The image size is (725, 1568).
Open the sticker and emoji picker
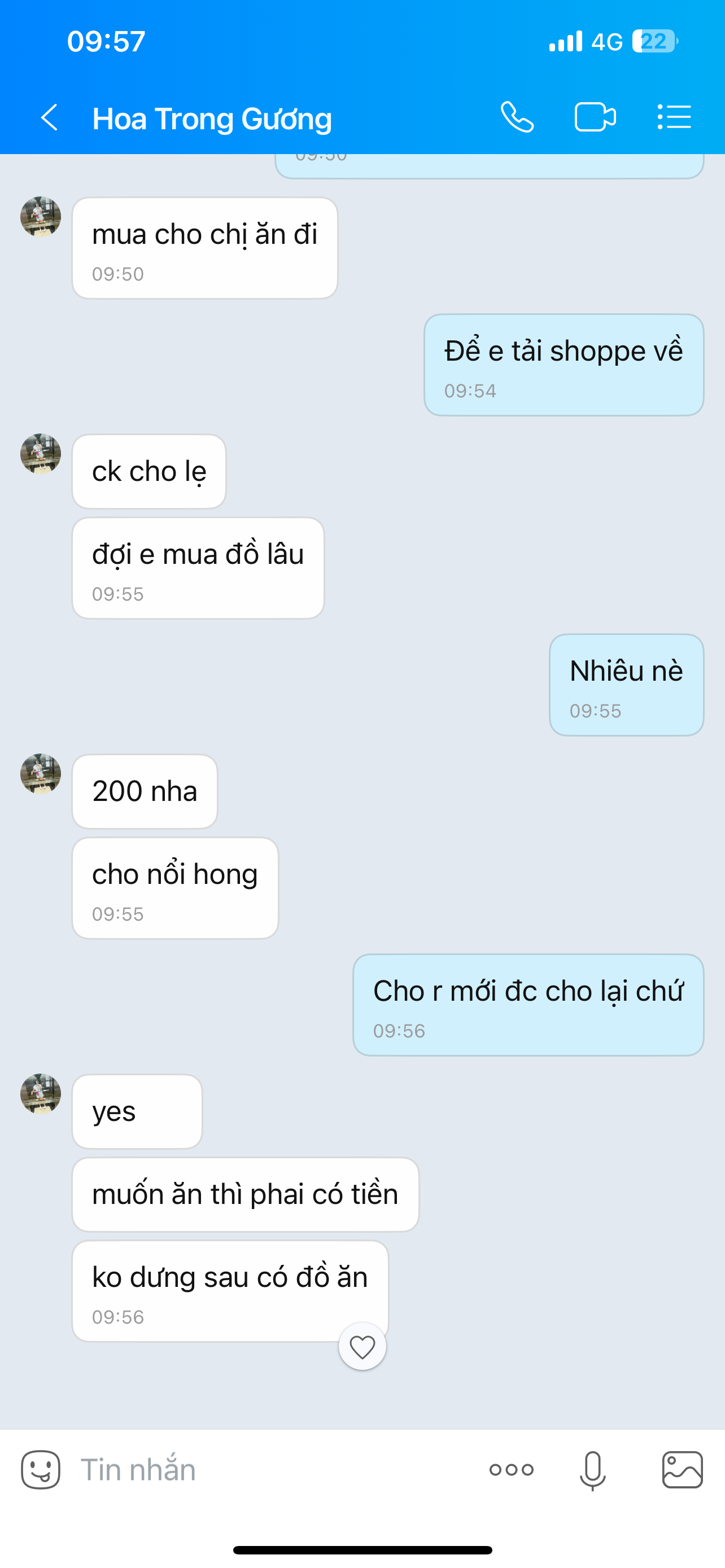(x=41, y=1469)
